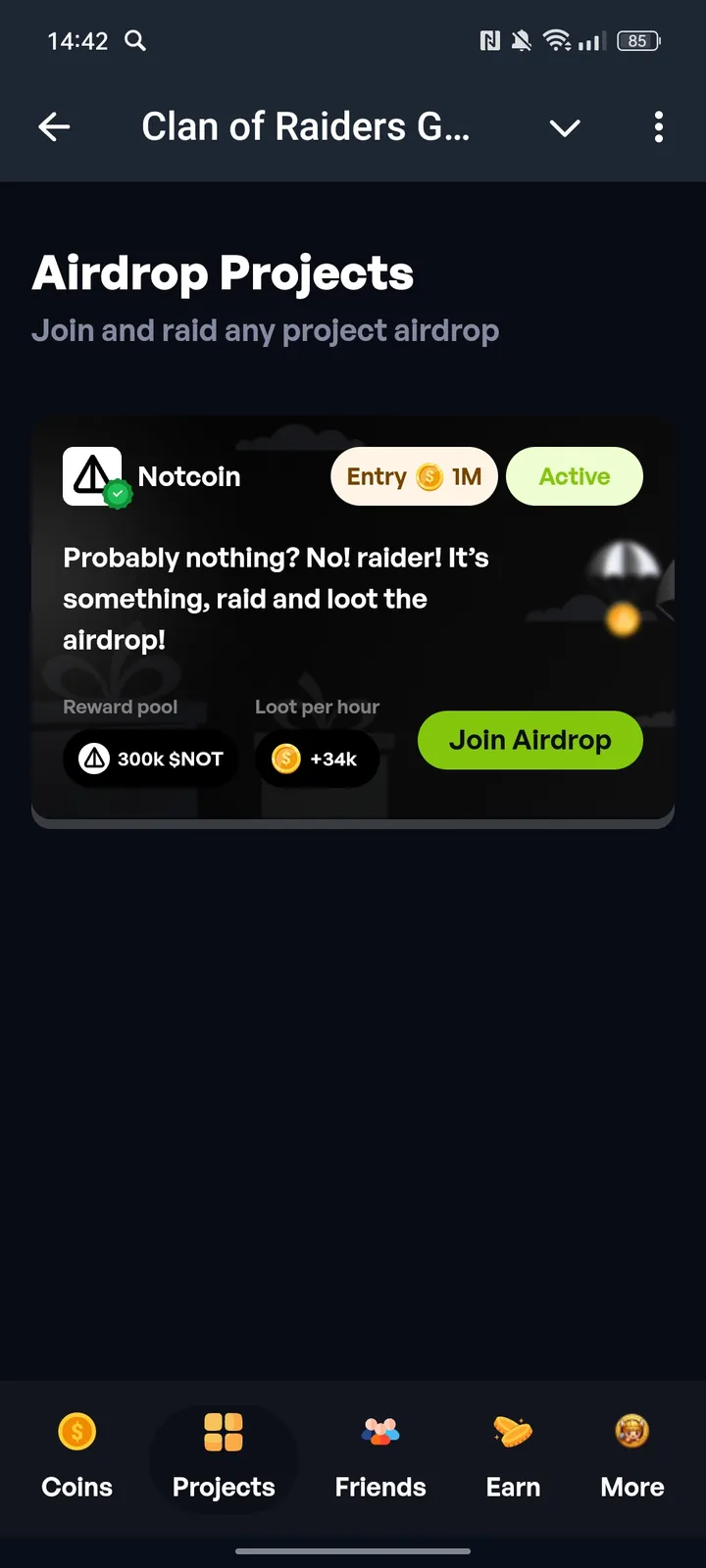Tap the coin icon inside the Entry badge

tap(428, 476)
